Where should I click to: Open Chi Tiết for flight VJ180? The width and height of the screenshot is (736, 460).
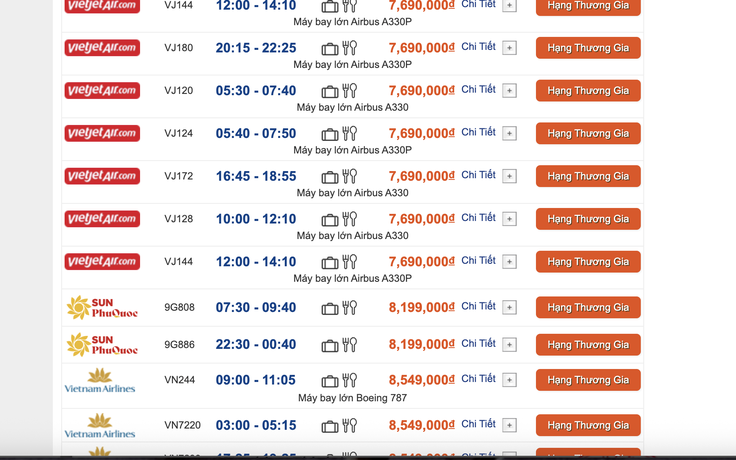(478, 47)
